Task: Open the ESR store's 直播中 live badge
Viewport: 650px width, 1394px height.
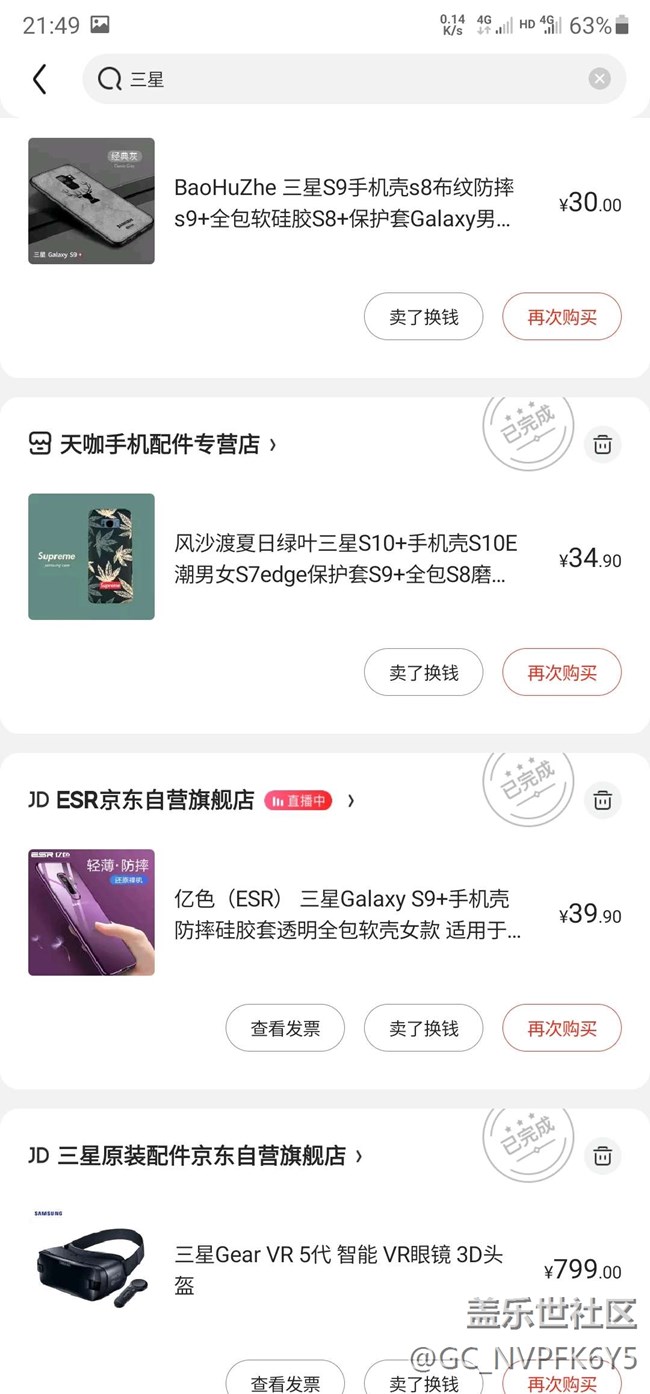Action: [298, 800]
